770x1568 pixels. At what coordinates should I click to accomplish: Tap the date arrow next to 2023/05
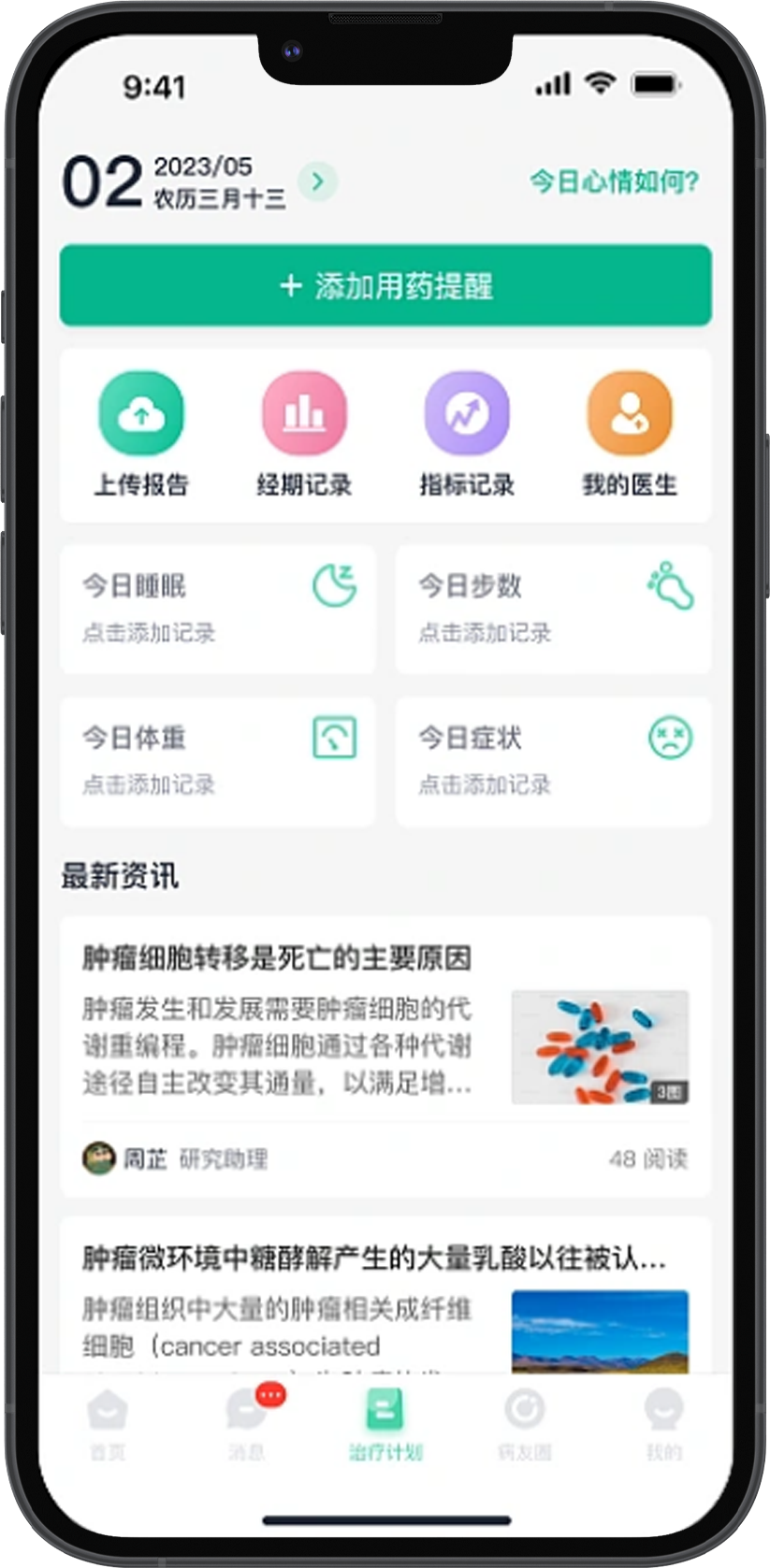318,181
